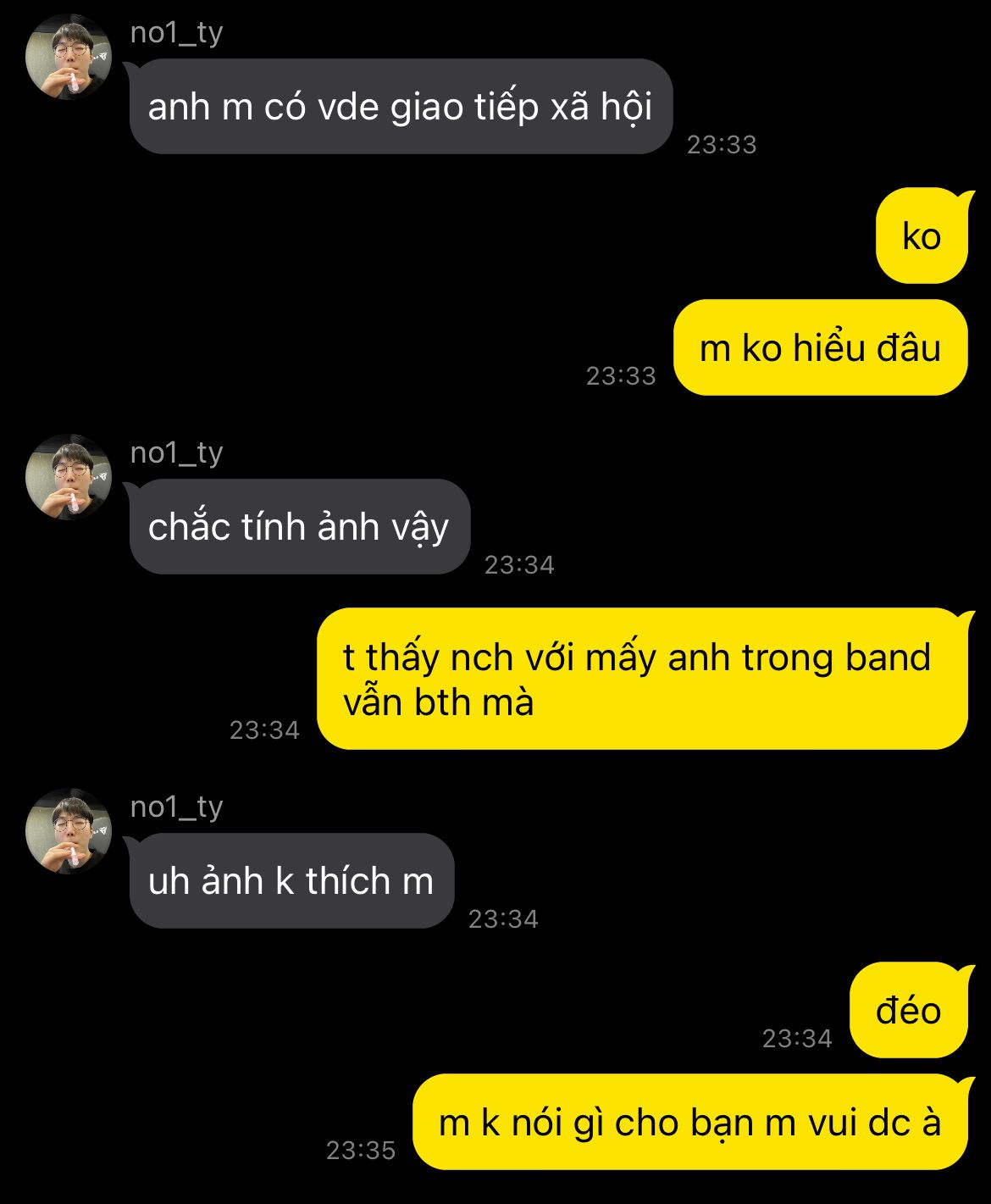Tap no1_ty's profile picture near 'chắc tính ảnh vậy'

[x=69, y=477]
